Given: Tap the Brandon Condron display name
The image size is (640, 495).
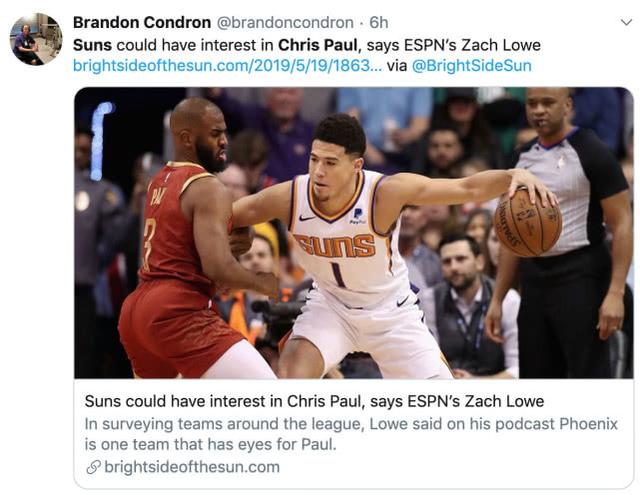Looking at the screenshot, I should 142,22.
